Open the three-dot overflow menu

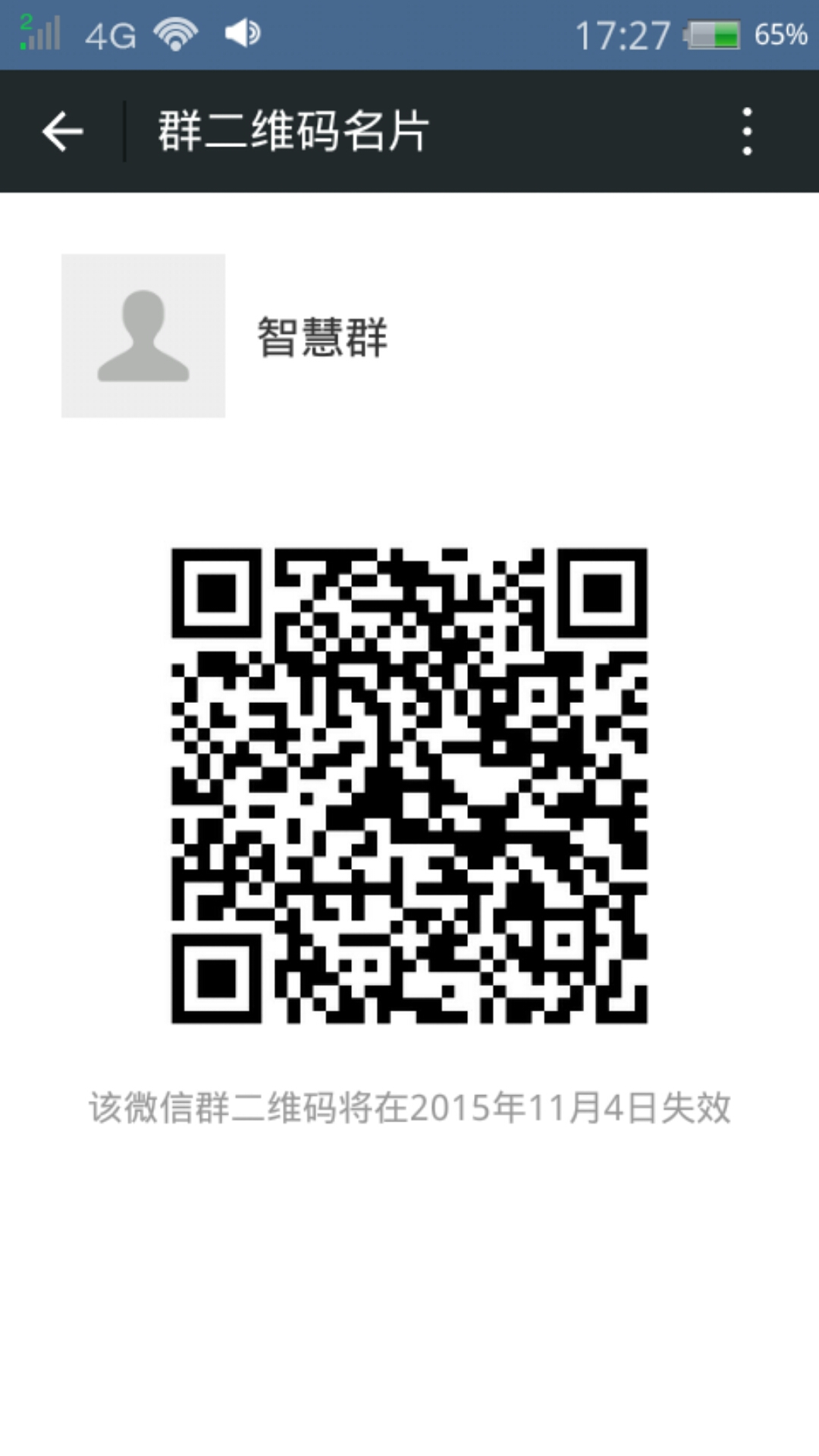(747, 131)
